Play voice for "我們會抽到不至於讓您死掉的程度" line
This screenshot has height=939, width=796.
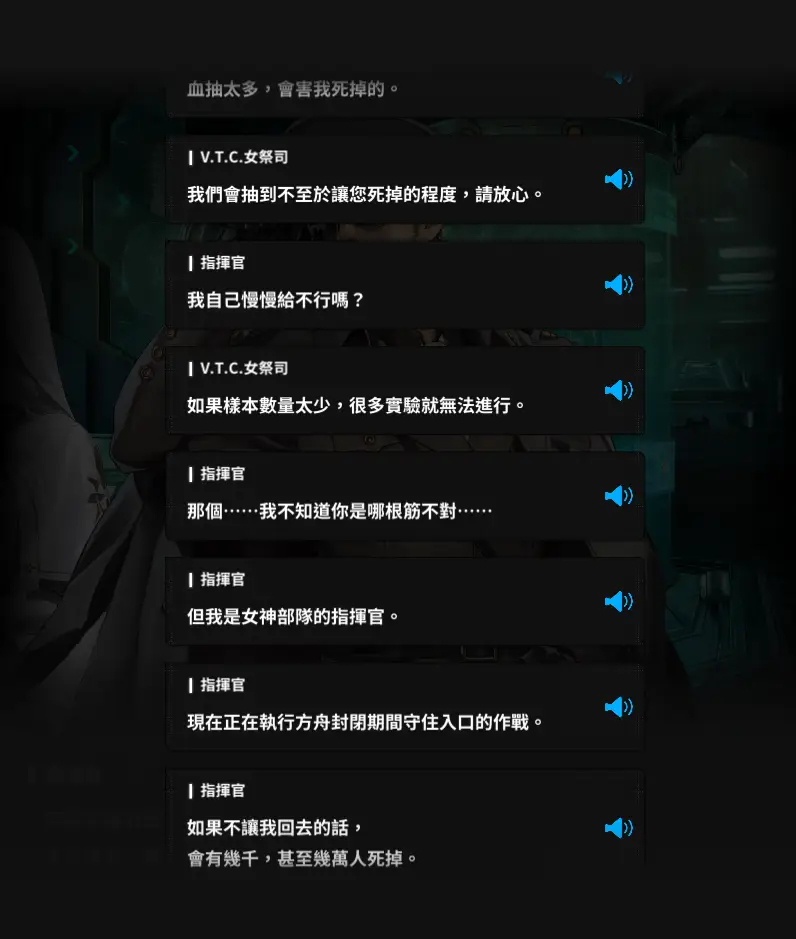coord(618,180)
